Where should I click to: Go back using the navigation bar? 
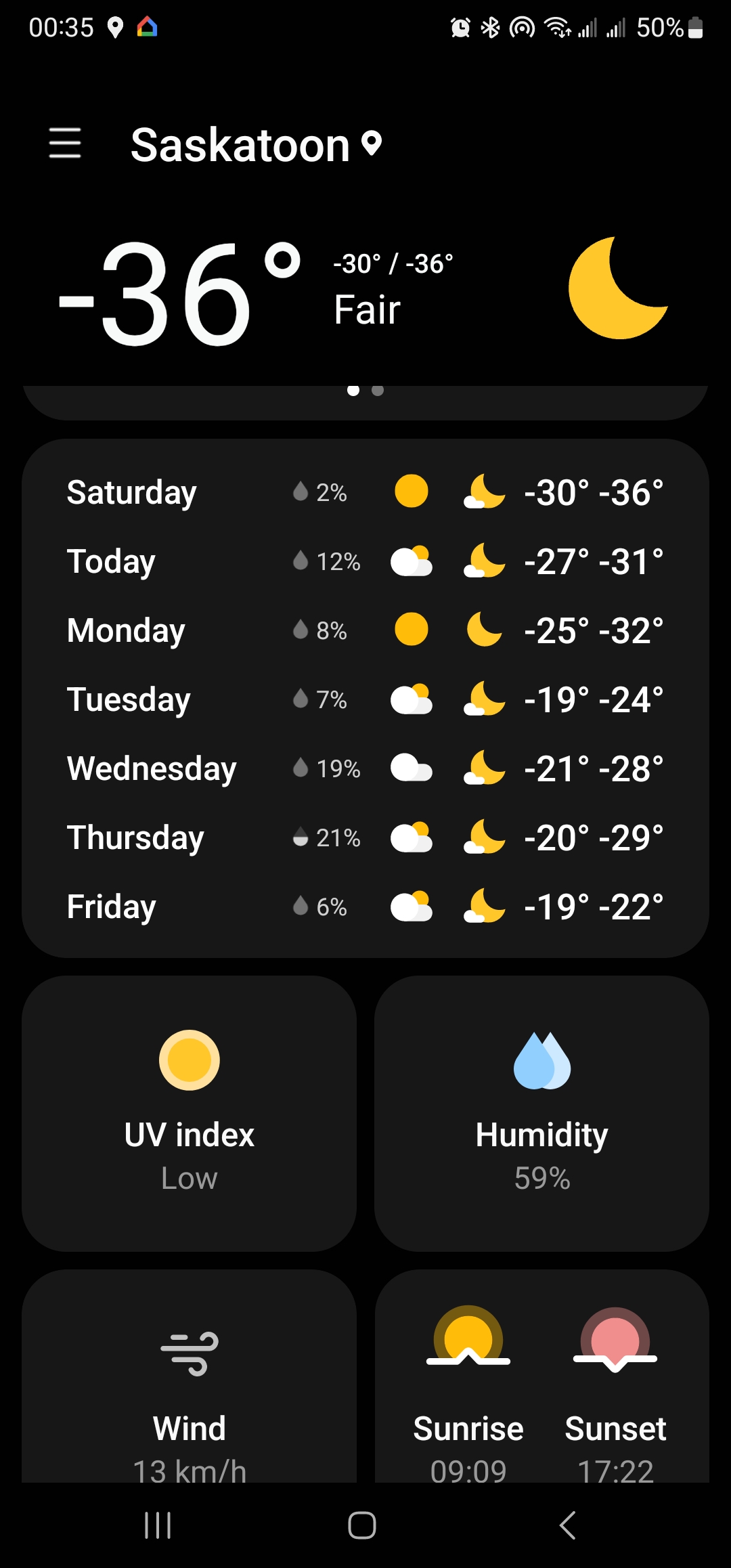pos(567,1525)
